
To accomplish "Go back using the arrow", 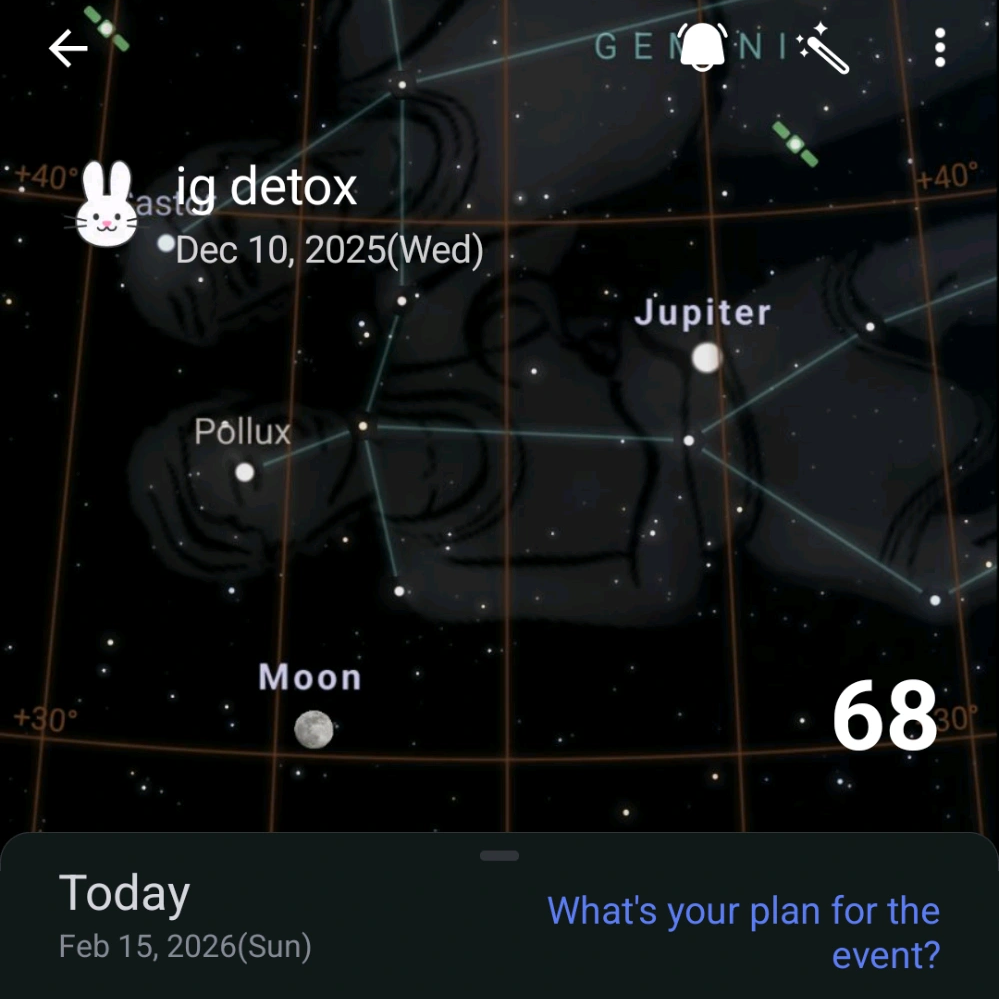I will tap(68, 48).
